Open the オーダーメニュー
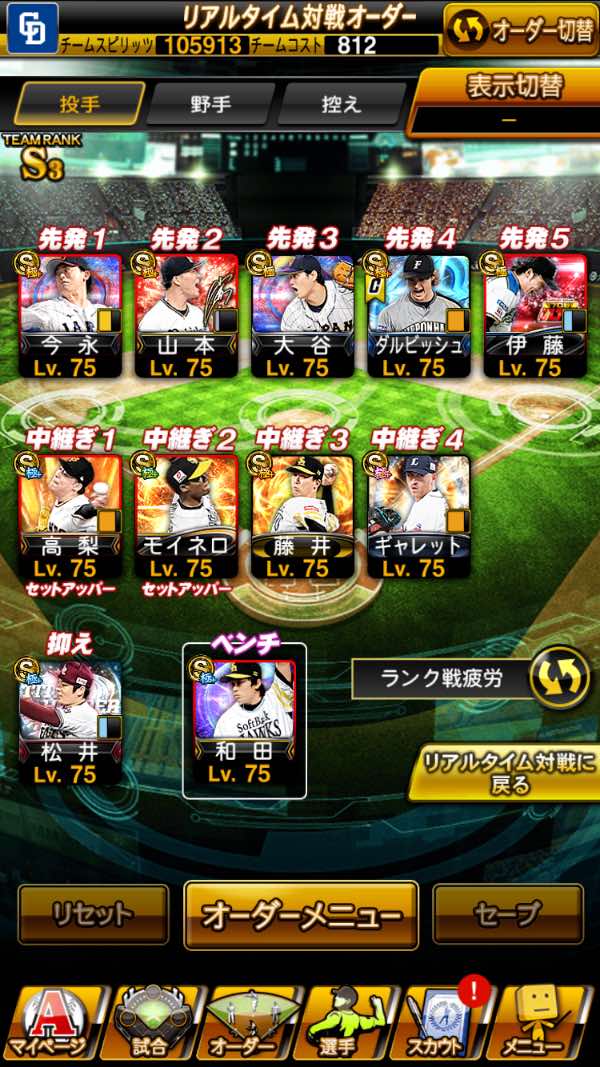 click(301, 914)
